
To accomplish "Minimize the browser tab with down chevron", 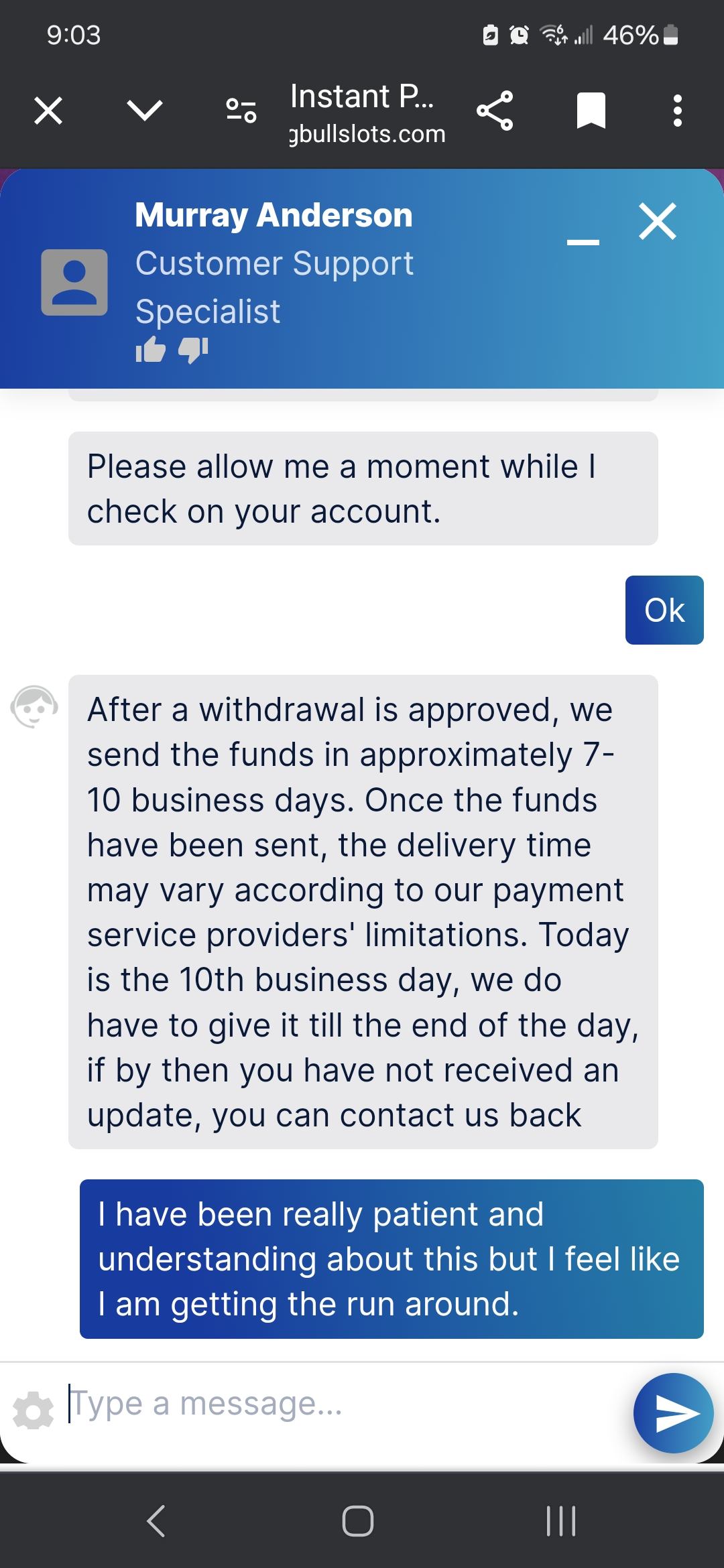I will pos(145,111).
